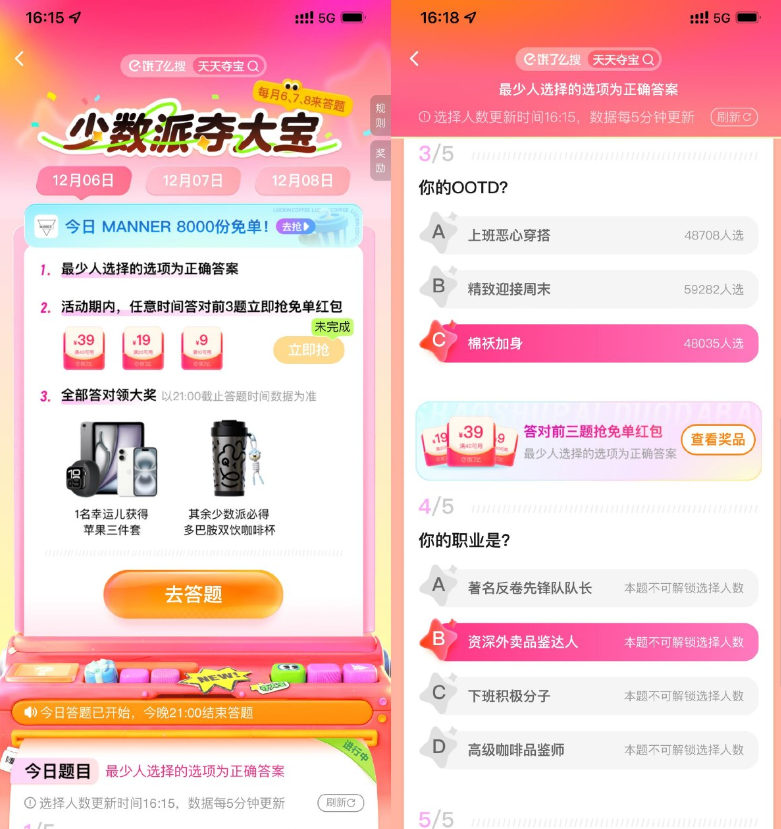Open the 规则 side tab
The height and width of the screenshot is (829, 781).
tap(380, 115)
